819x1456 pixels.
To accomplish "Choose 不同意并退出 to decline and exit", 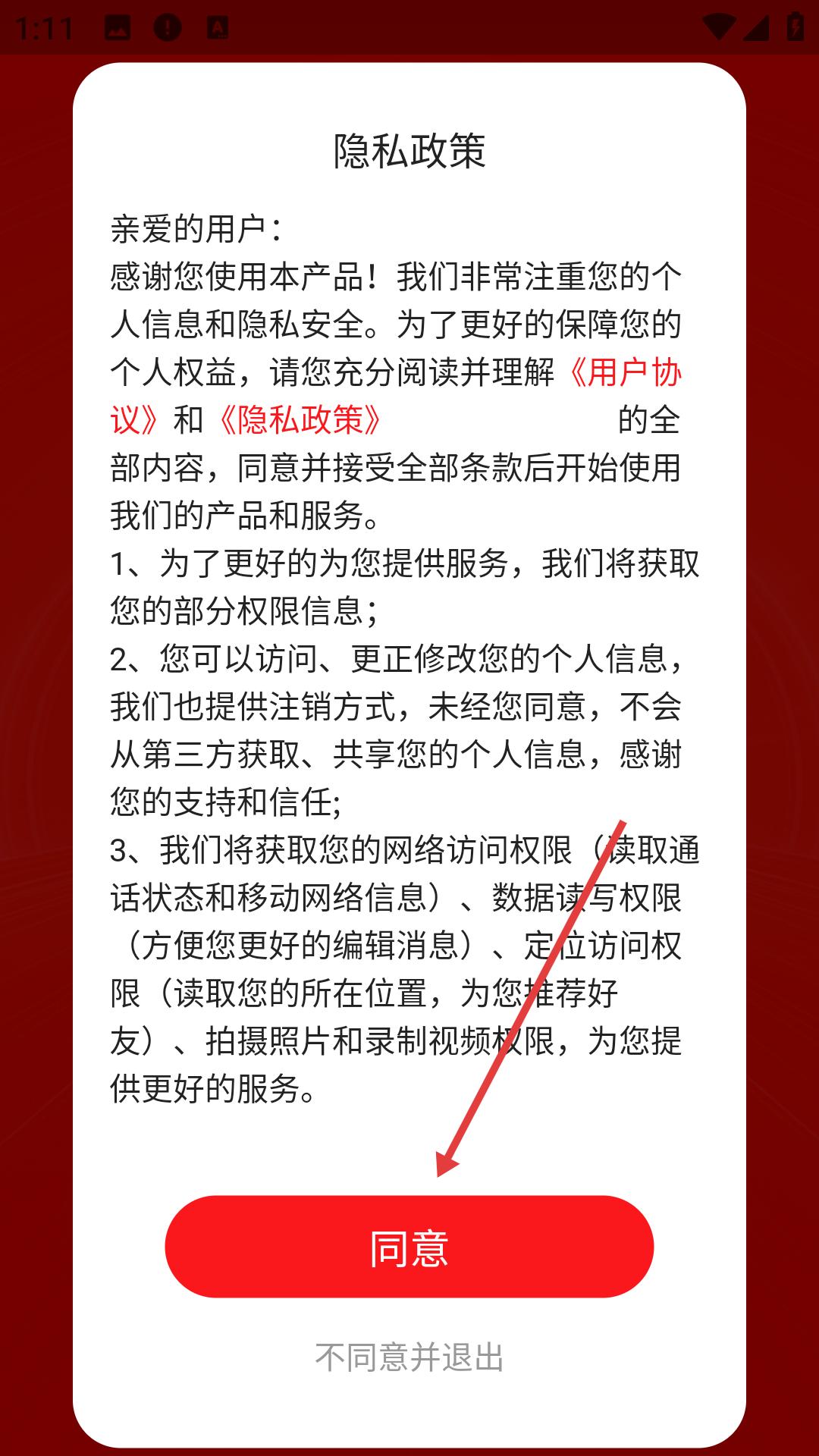I will coord(409,1357).
